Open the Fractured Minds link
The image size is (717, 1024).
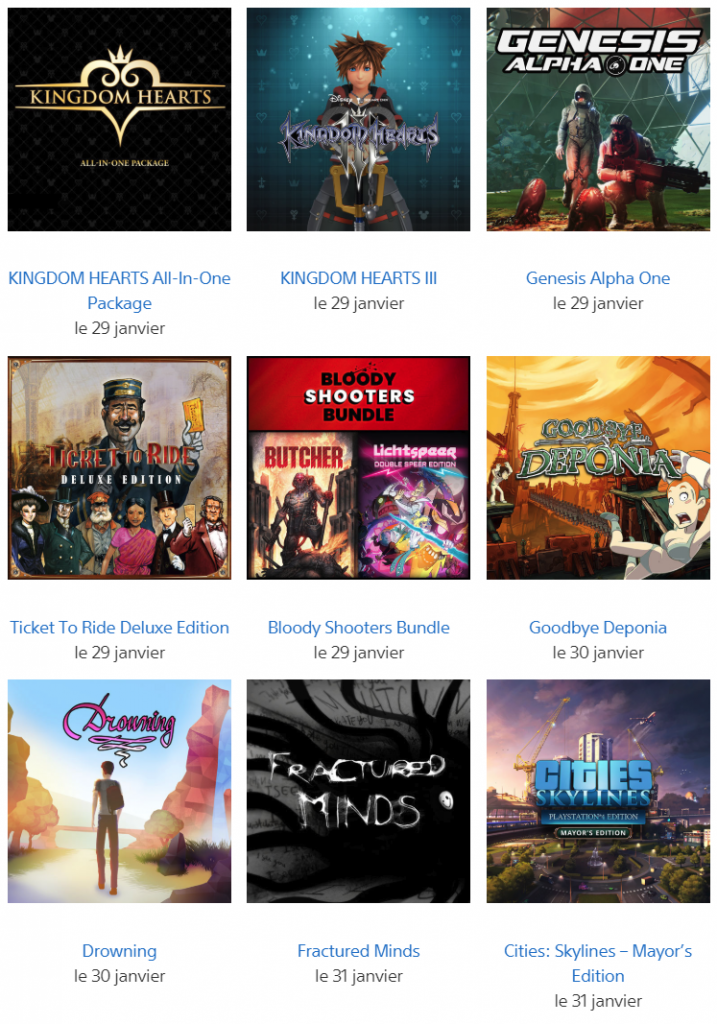(x=358, y=951)
